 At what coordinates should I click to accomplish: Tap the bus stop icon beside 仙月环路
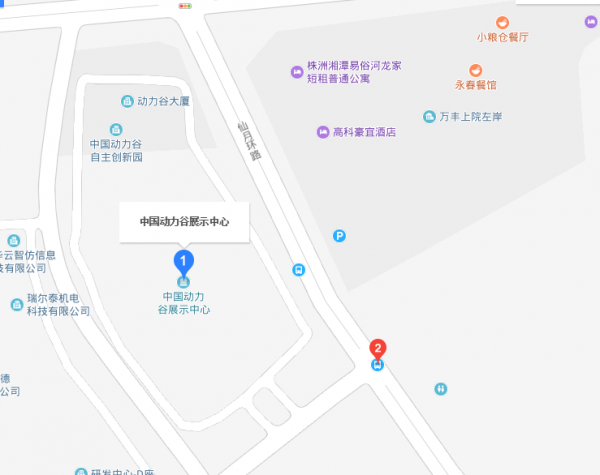click(298, 270)
